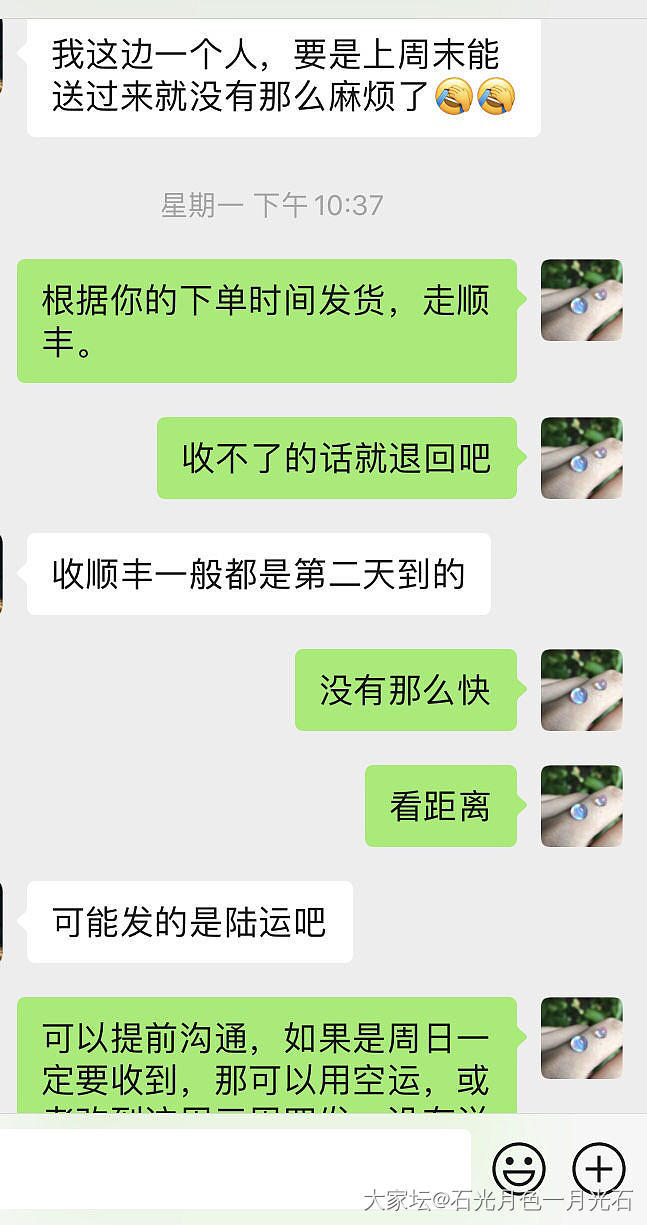Open the plus attachments menu

(598, 1167)
